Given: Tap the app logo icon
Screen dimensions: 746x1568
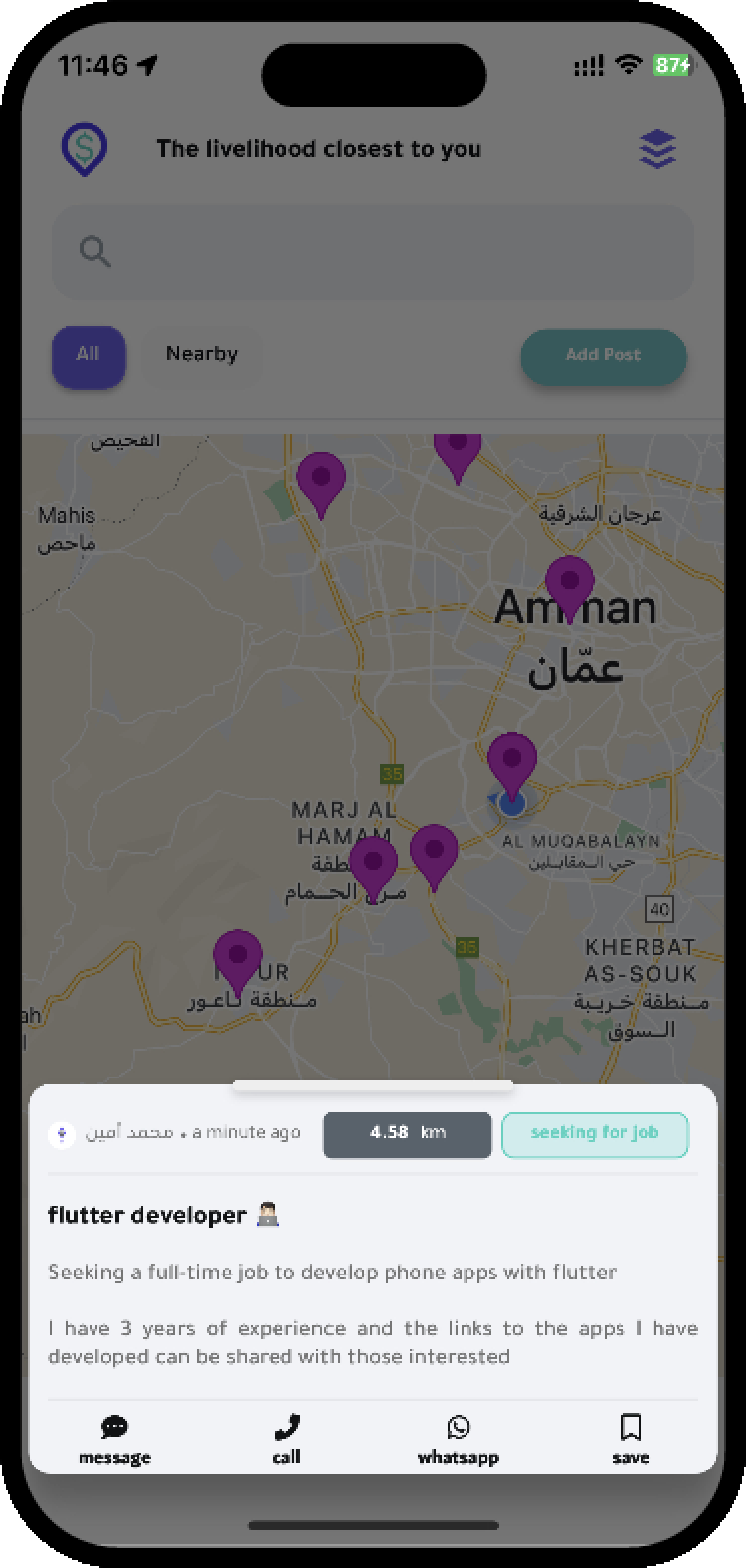Looking at the screenshot, I should coord(85,149).
